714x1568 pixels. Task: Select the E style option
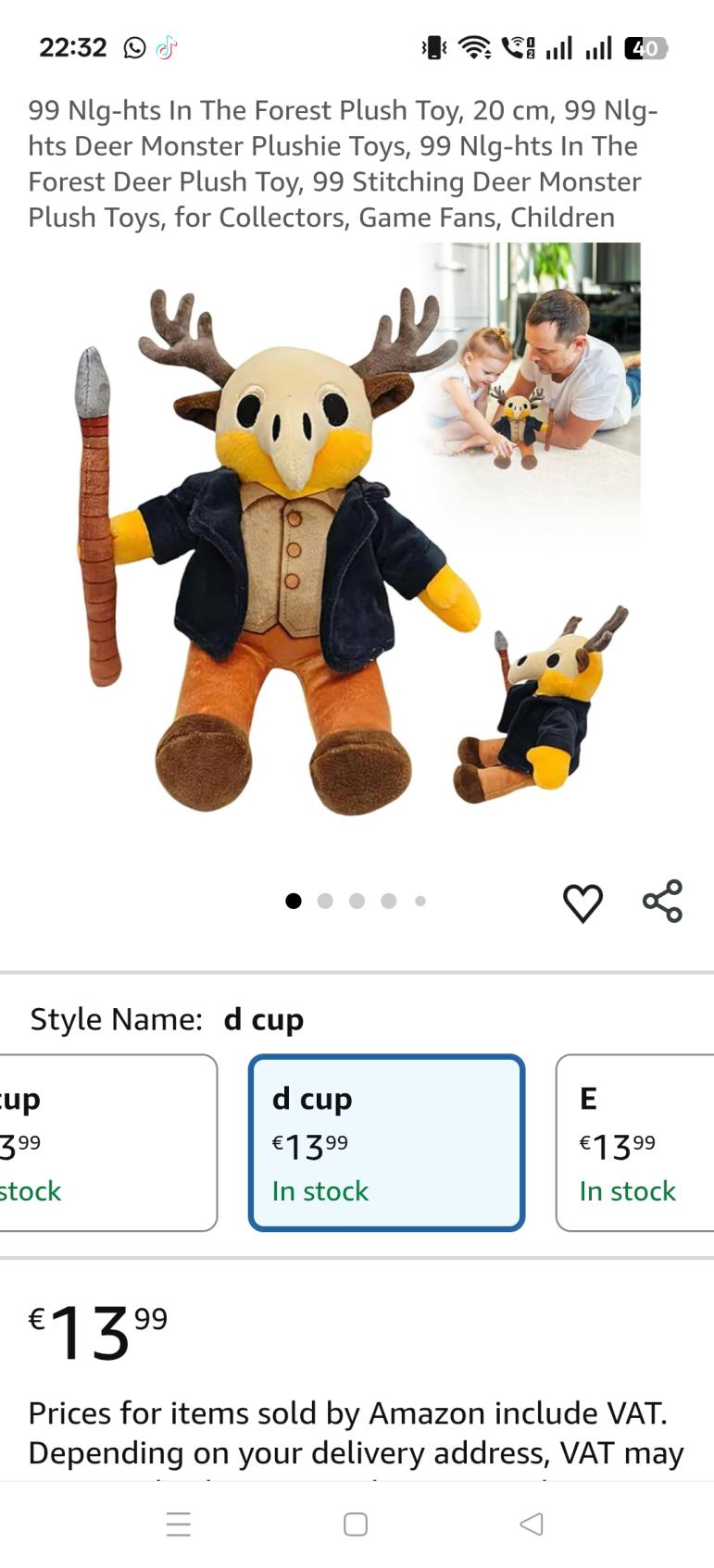pos(634,1142)
